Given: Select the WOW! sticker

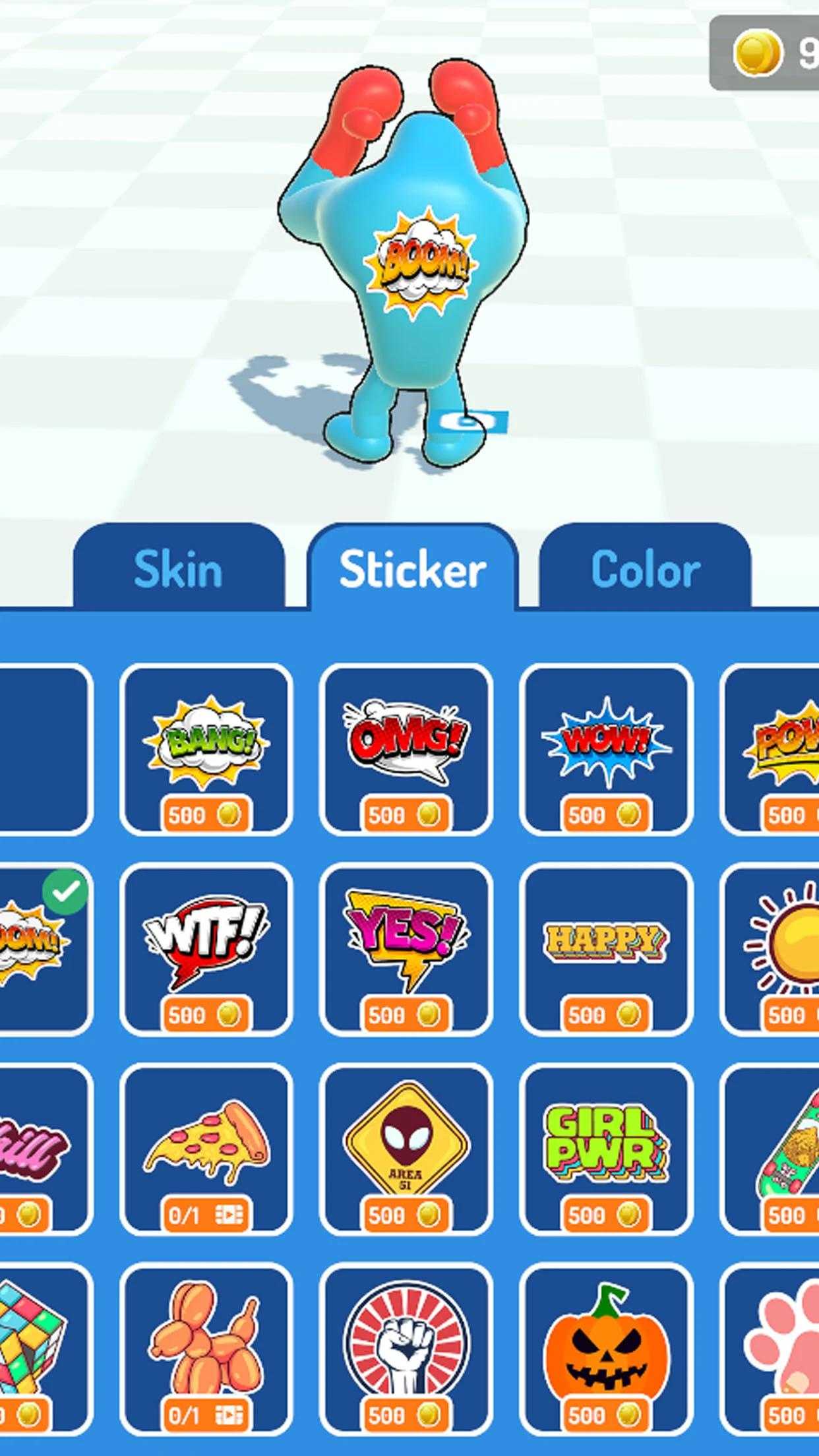Looking at the screenshot, I should (x=607, y=750).
